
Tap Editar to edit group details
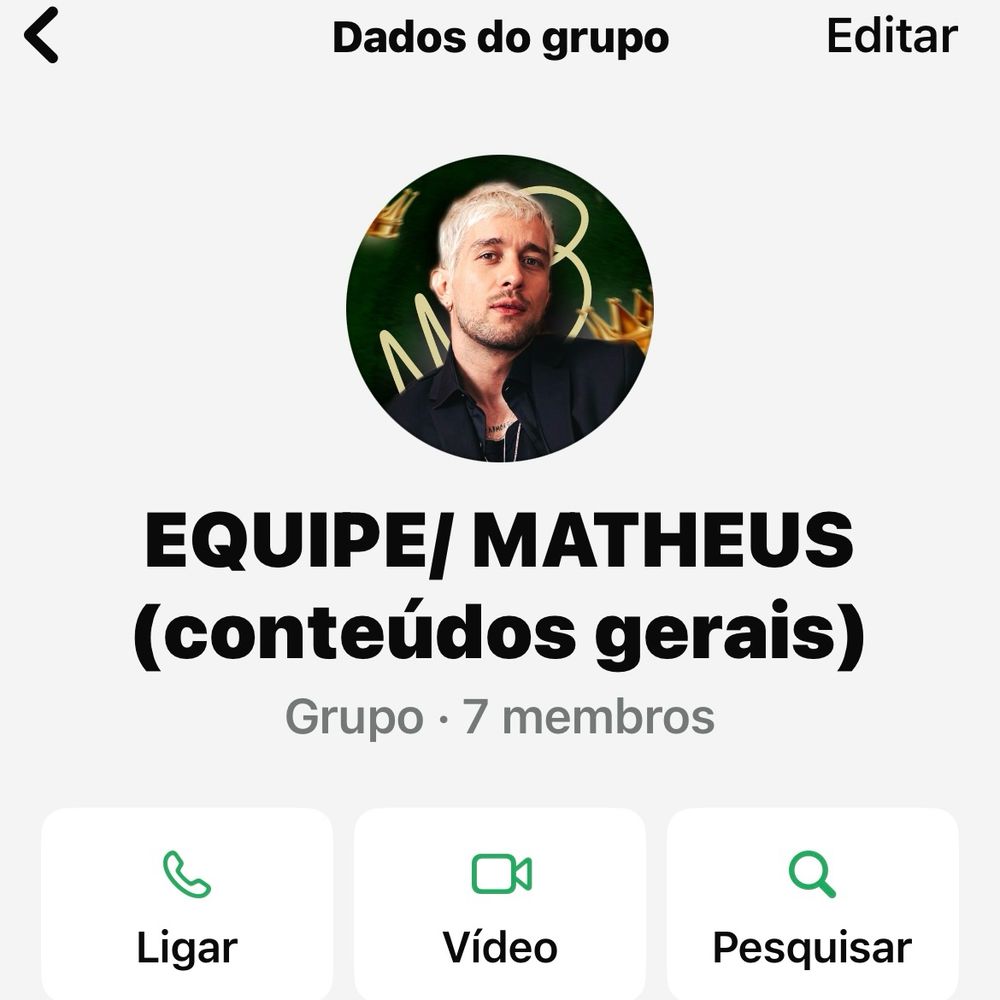click(891, 36)
